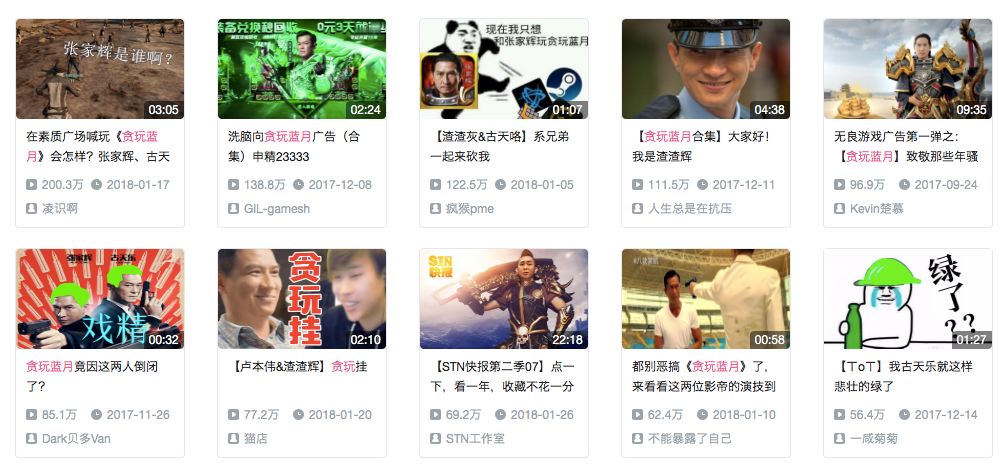The height and width of the screenshot is (469, 1003).
Task: Go to STN工作室's channel
Action: point(476,438)
